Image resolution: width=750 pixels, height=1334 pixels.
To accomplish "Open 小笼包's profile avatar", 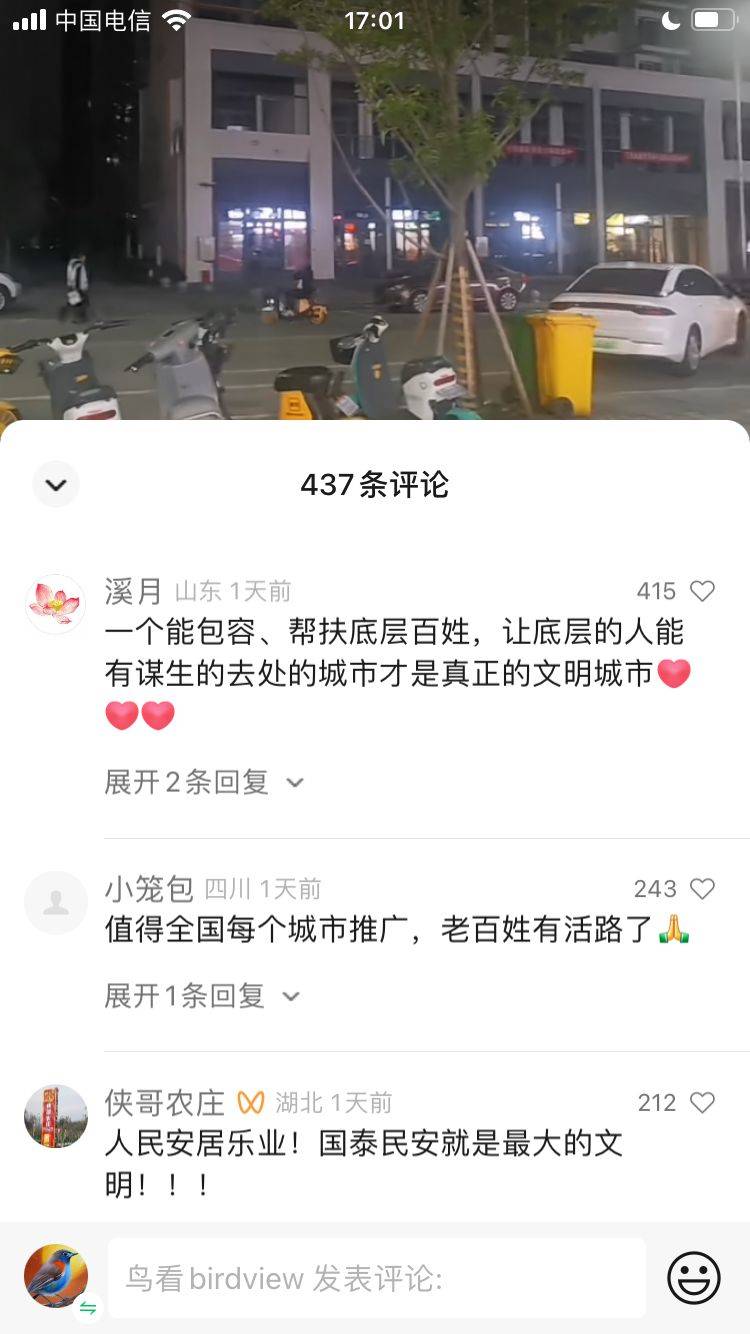I will pos(55,902).
